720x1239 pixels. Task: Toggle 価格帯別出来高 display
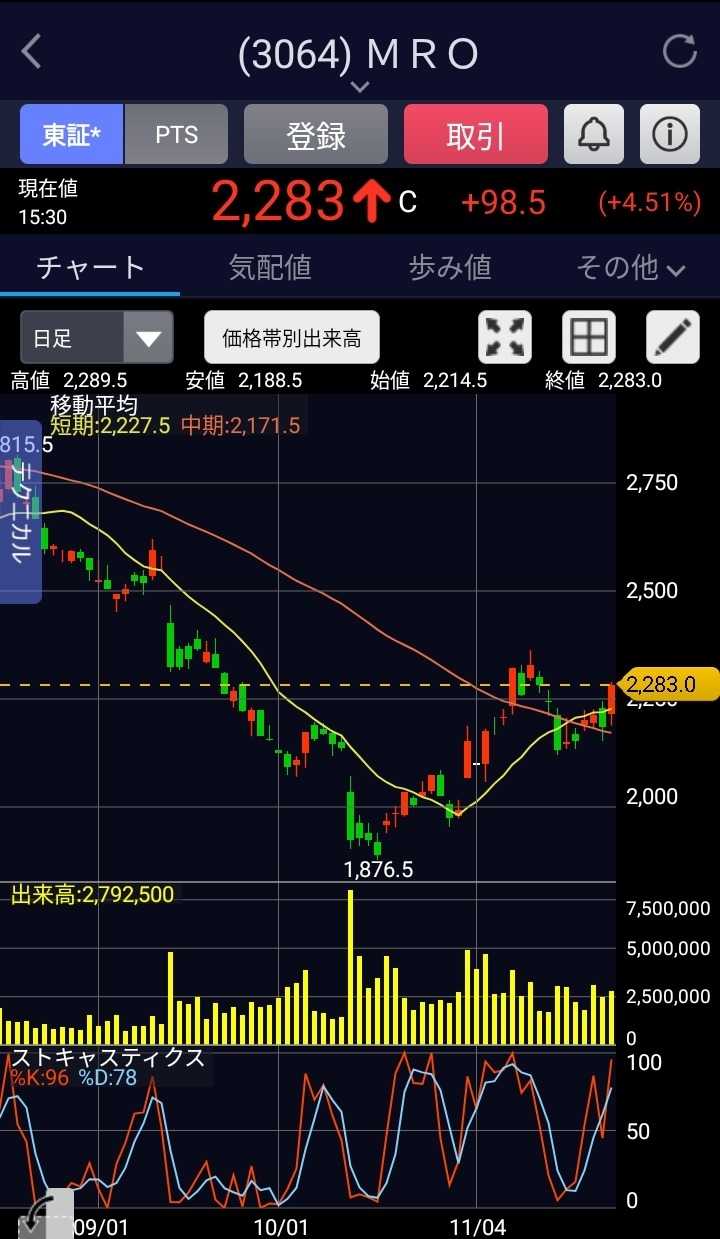[x=292, y=338]
